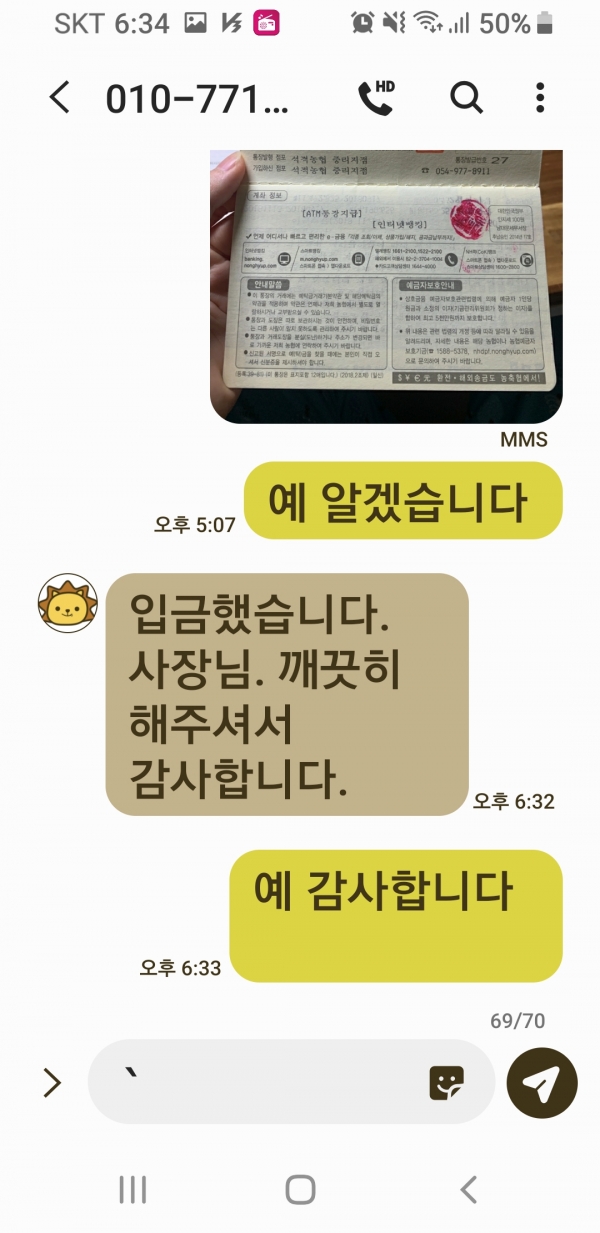Viewport: 600px width, 1233px height.
Task: Go to the home screen
Action: (300, 1189)
